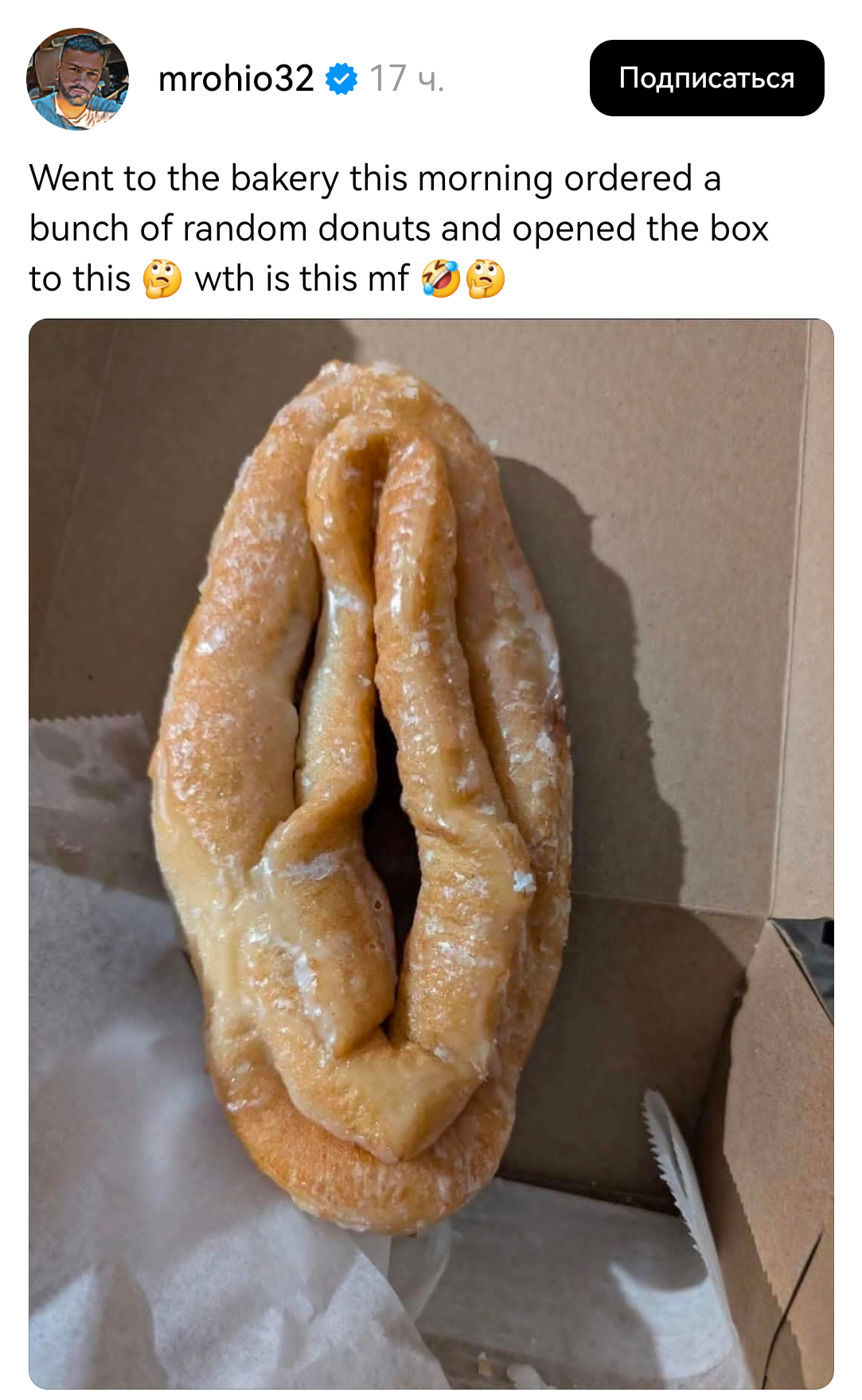Open the donut photo in the post
The width and height of the screenshot is (862, 1400).
pyautogui.click(x=431, y=852)
